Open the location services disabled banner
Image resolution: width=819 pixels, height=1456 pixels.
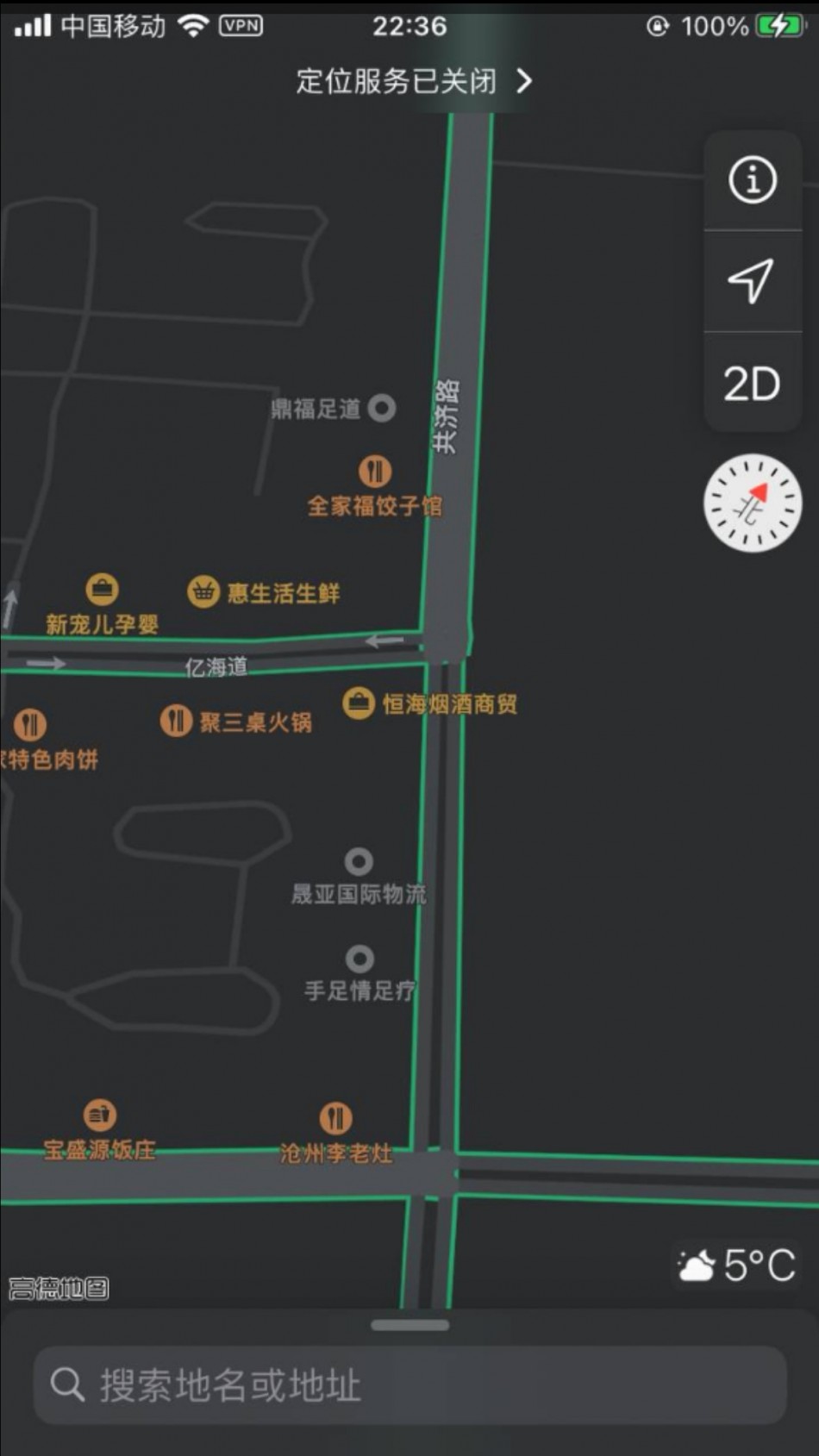(414, 81)
